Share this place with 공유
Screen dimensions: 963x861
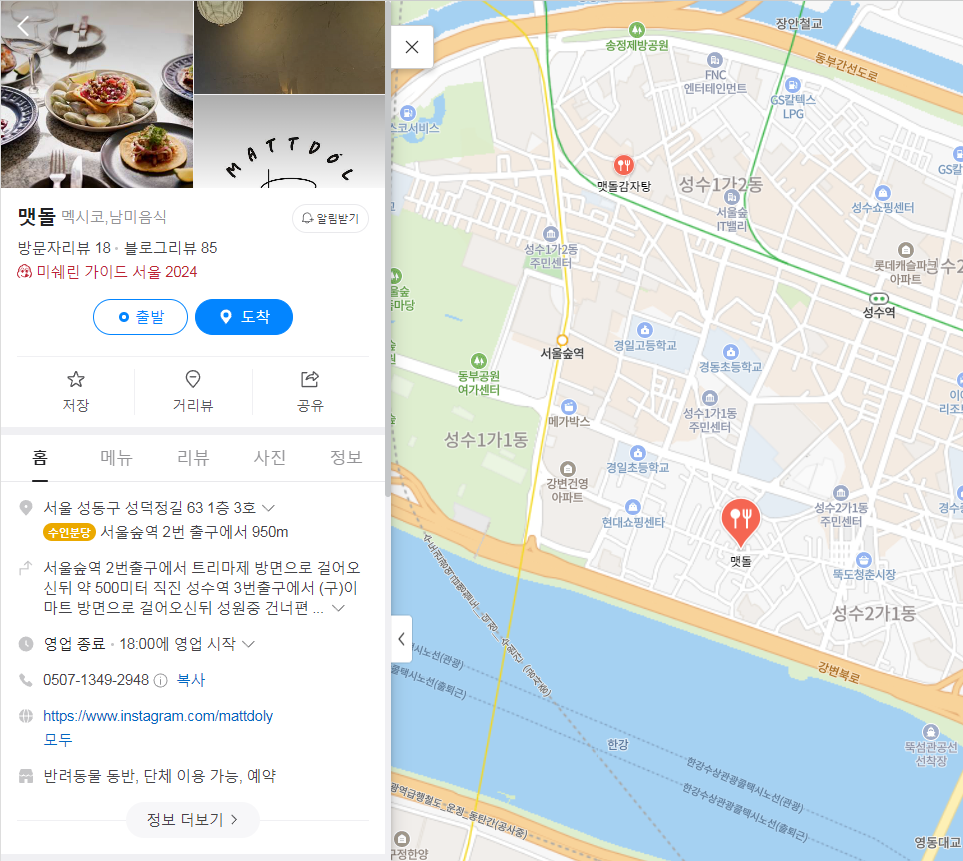(x=310, y=391)
